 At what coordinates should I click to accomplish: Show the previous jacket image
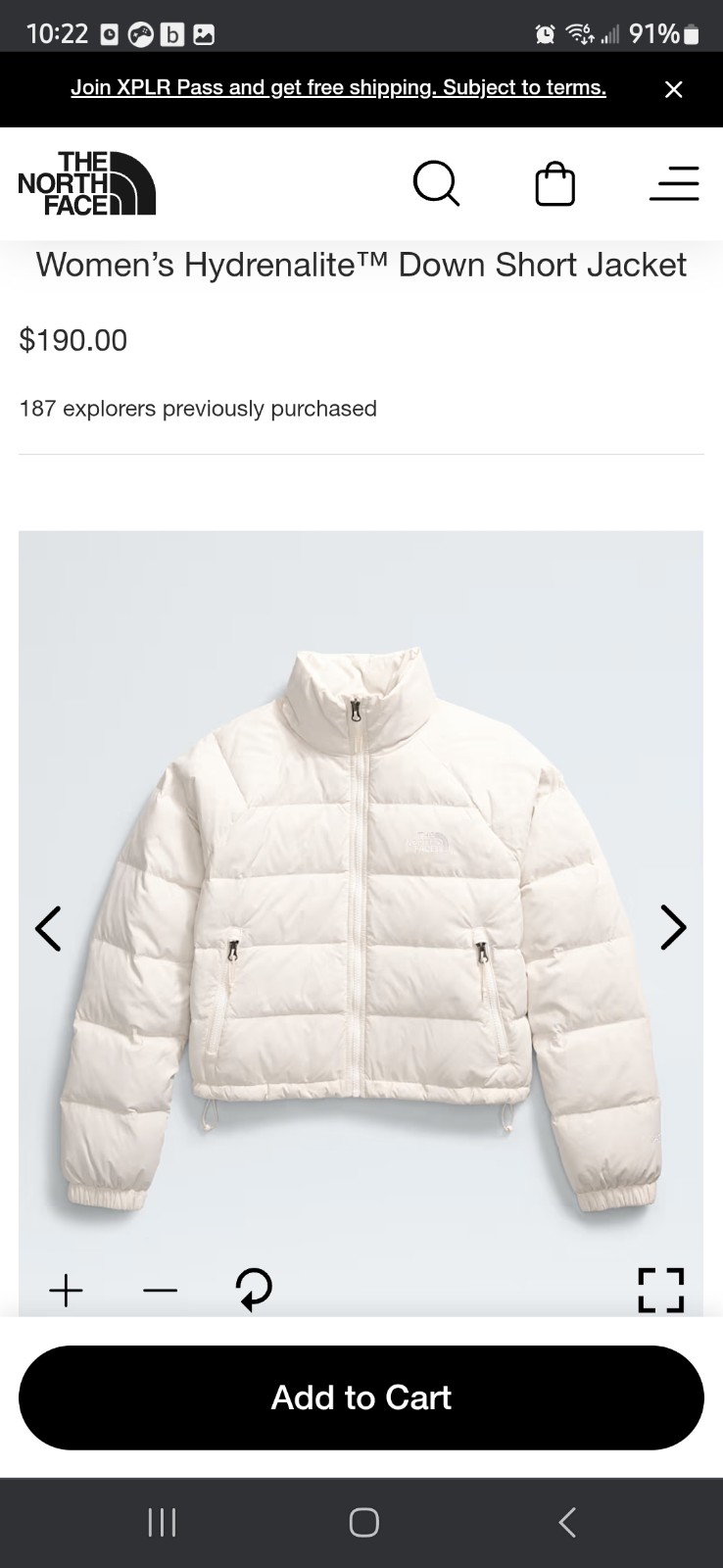coord(48,928)
